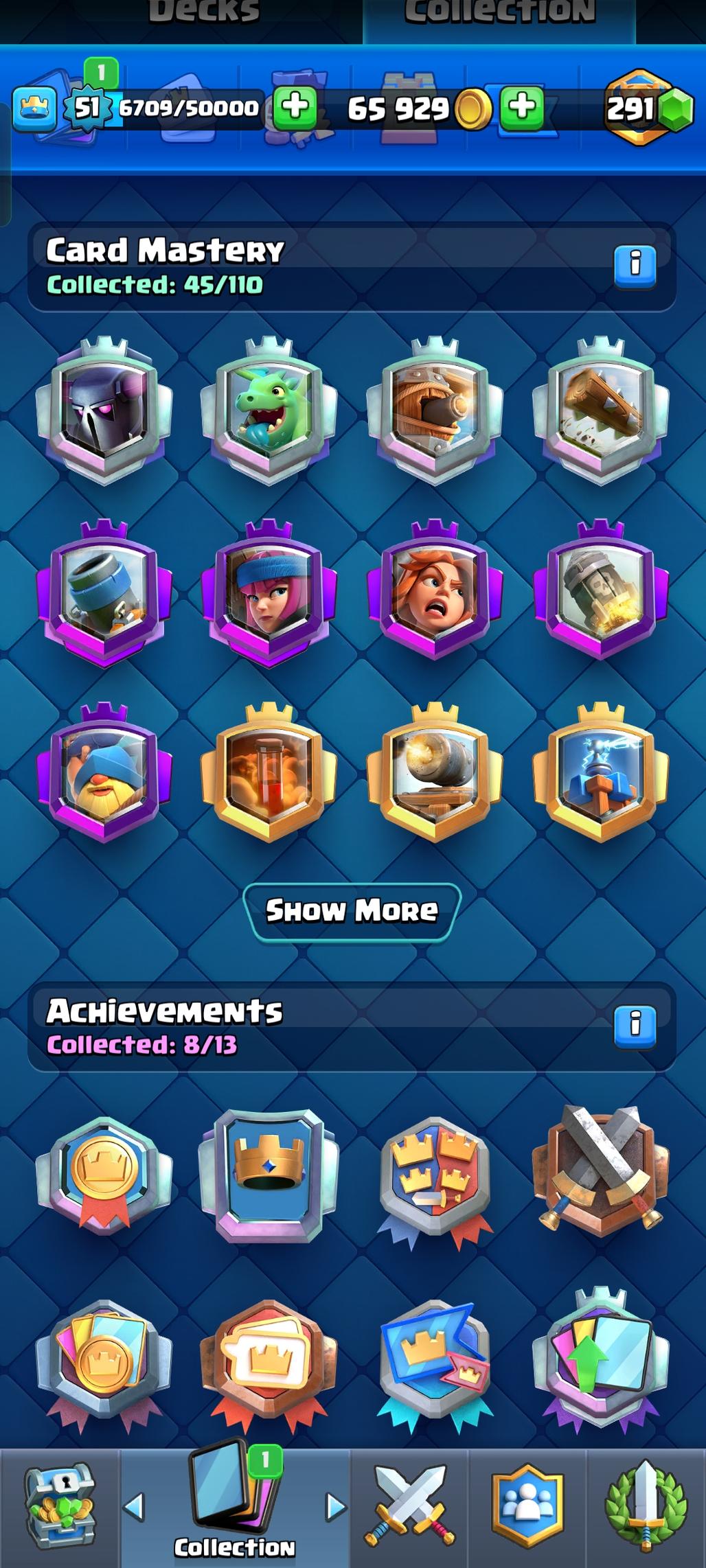Open the Mortar mastery badge
The image size is (706, 1568).
(x=104, y=592)
